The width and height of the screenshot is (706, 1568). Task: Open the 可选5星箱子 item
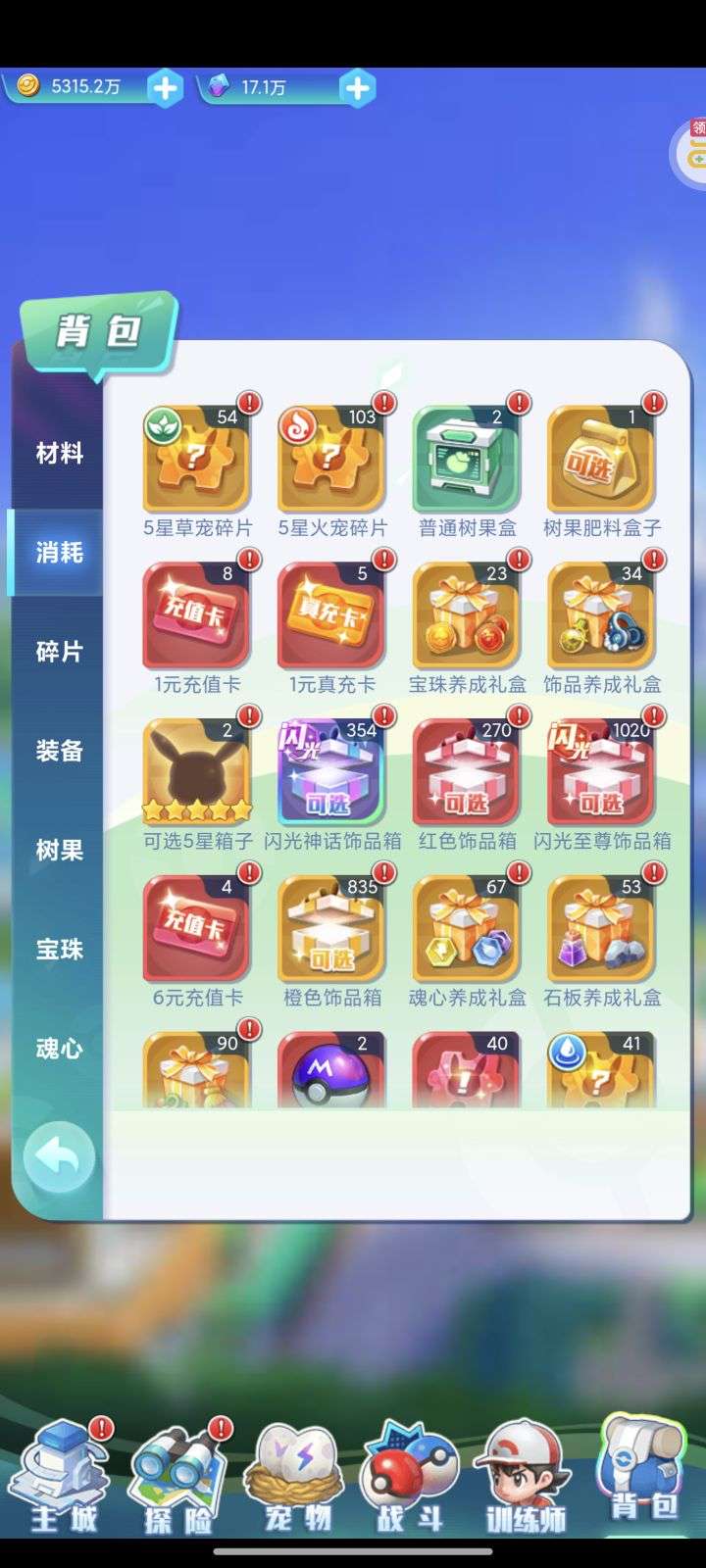tap(197, 772)
